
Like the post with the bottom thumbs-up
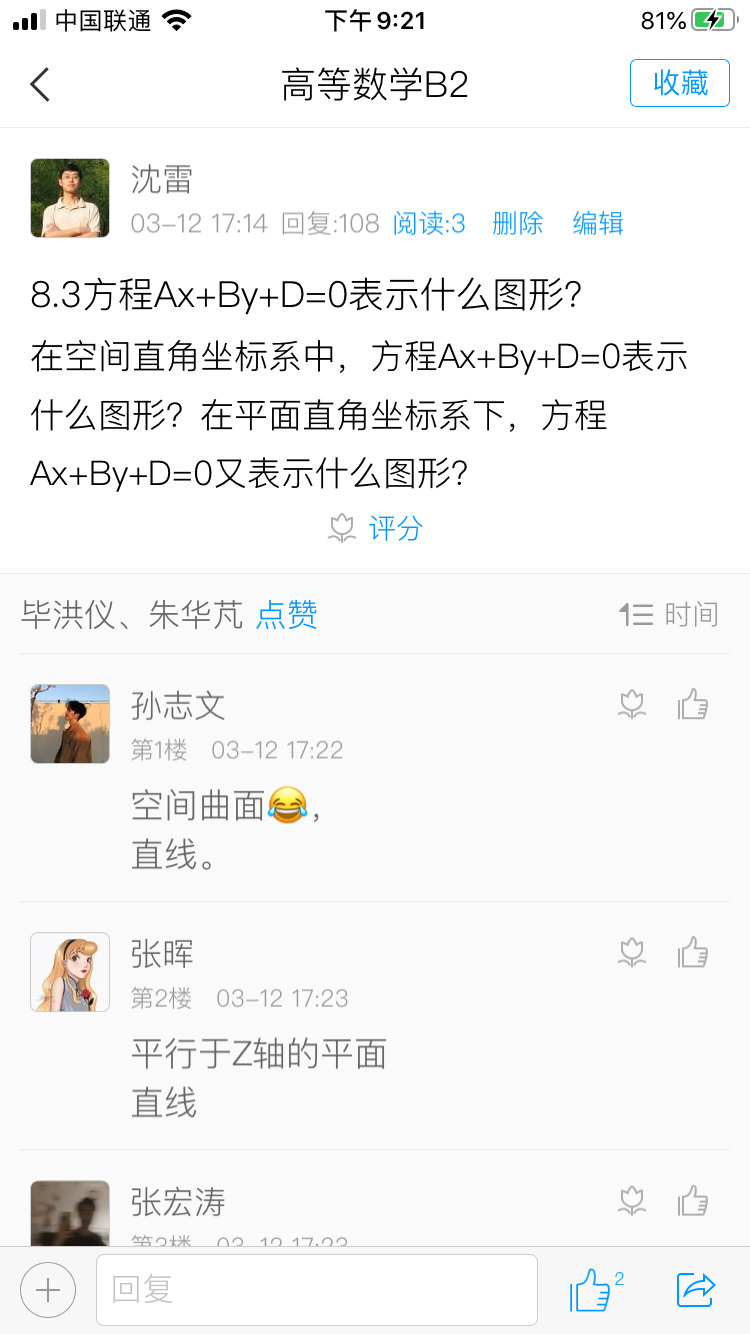tap(592, 1290)
